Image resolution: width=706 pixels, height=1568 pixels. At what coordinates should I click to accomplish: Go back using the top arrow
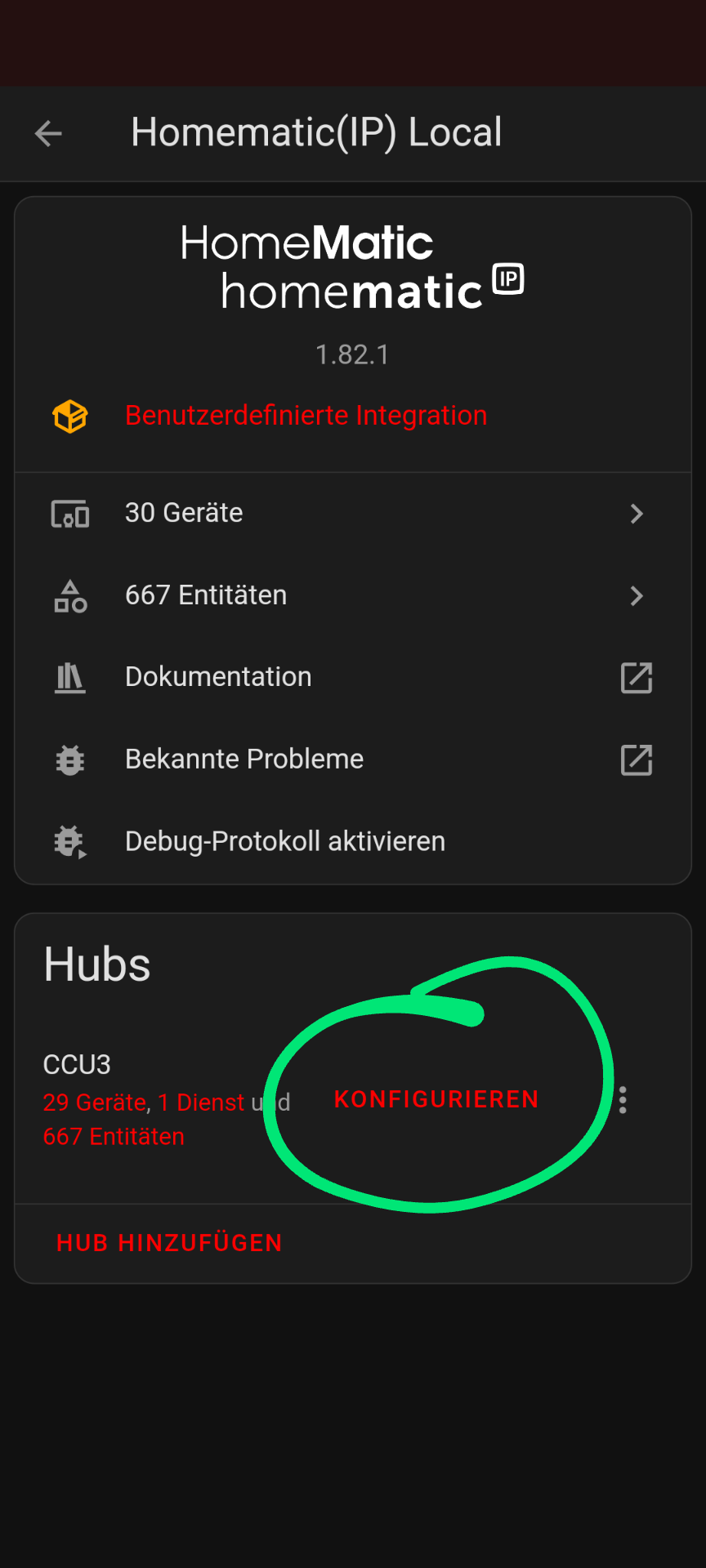pyautogui.click(x=49, y=133)
